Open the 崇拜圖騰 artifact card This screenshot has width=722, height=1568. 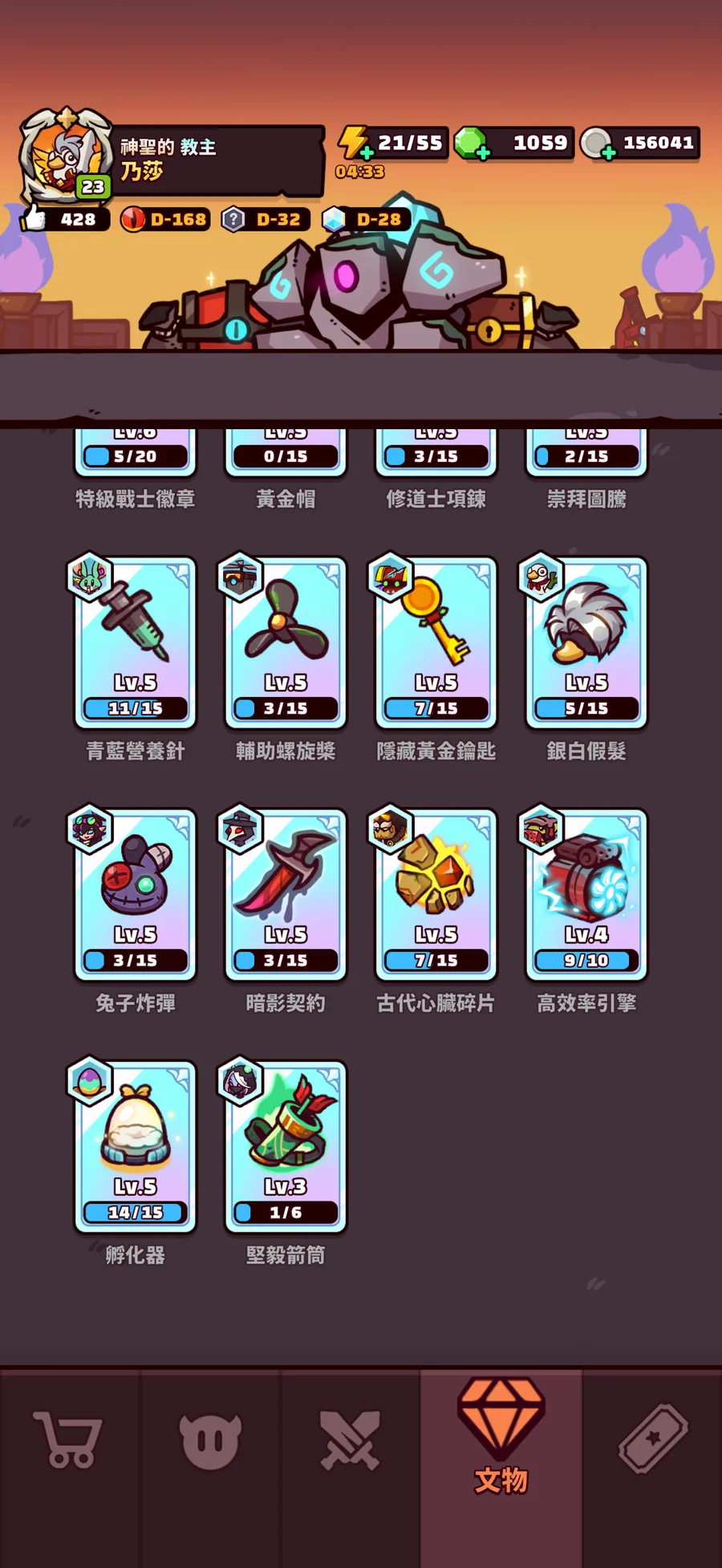pos(586,453)
